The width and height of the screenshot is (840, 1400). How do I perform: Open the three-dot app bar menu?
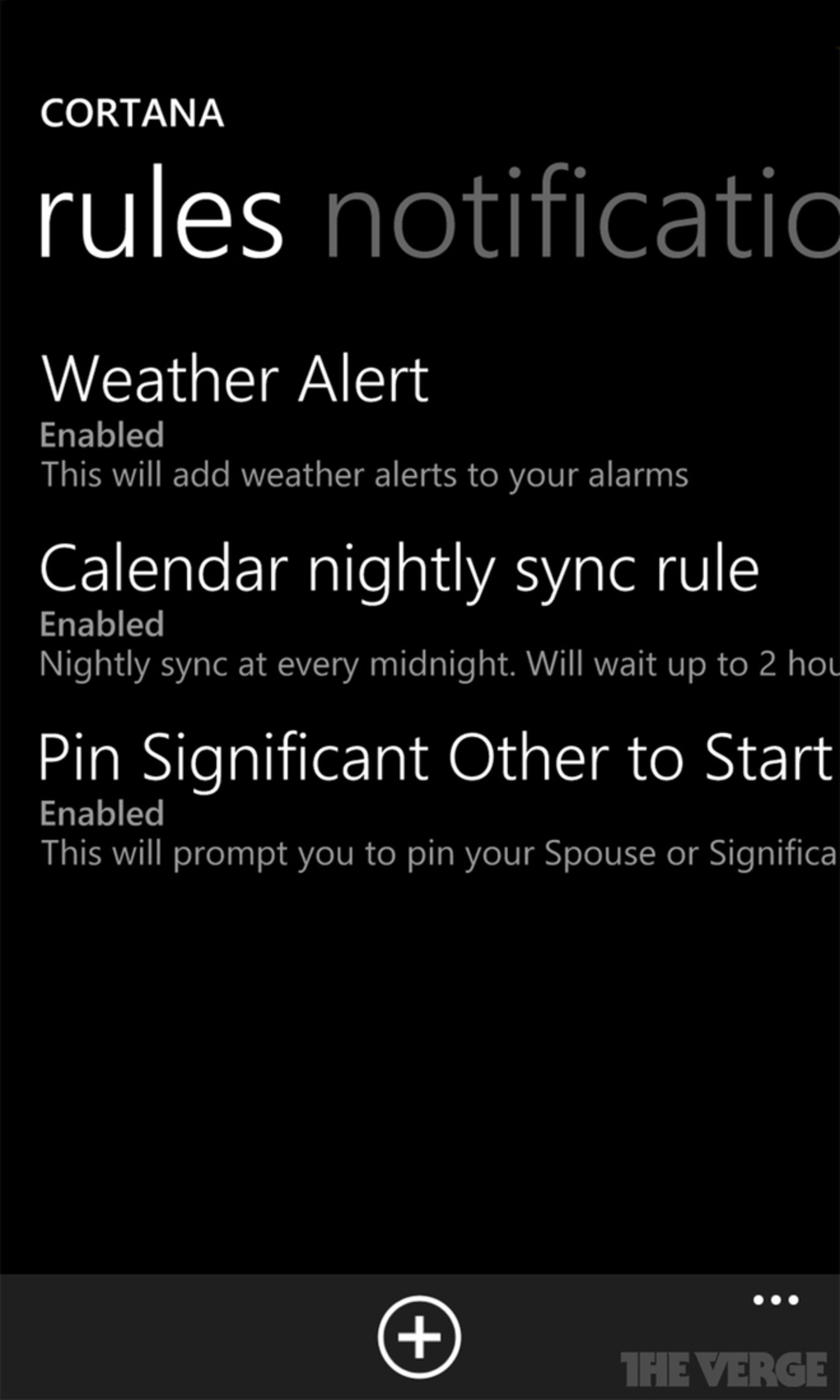pos(776,1300)
